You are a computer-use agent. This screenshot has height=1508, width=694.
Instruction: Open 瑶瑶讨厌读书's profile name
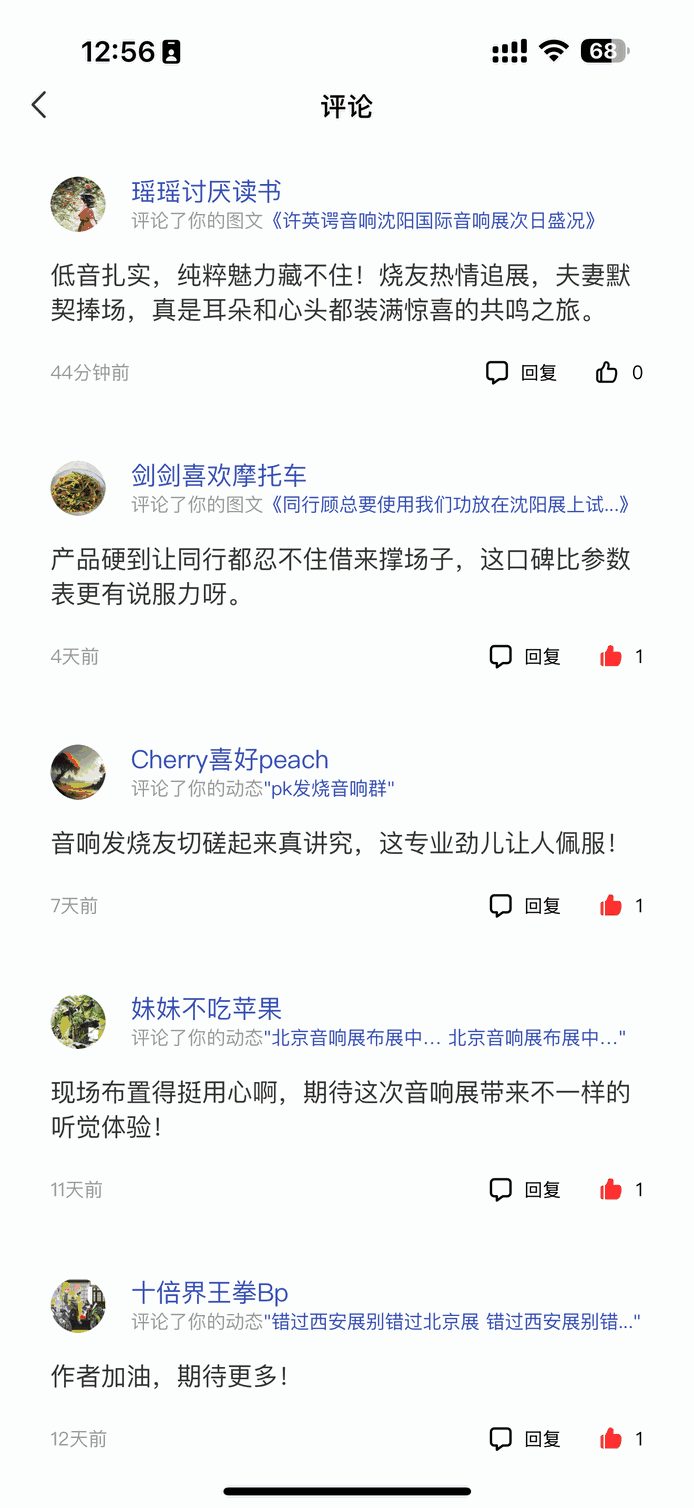tap(206, 192)
